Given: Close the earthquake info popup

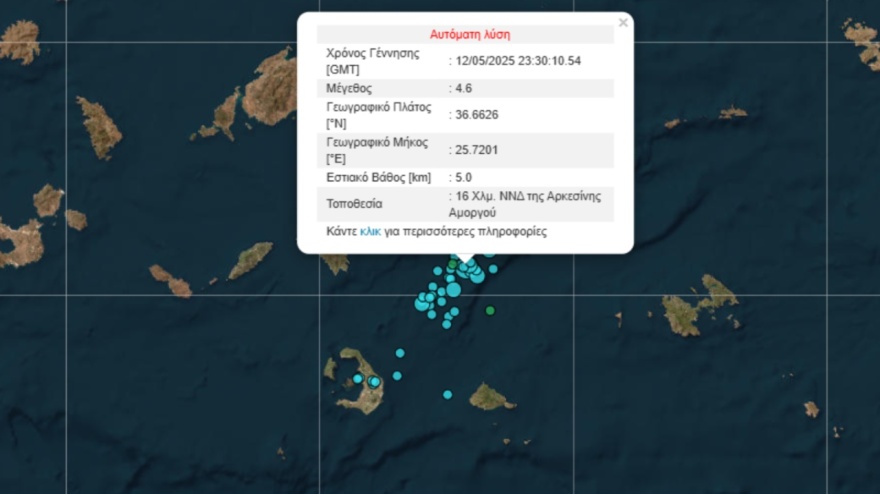Looking at the screenshot, I should 623,23.
